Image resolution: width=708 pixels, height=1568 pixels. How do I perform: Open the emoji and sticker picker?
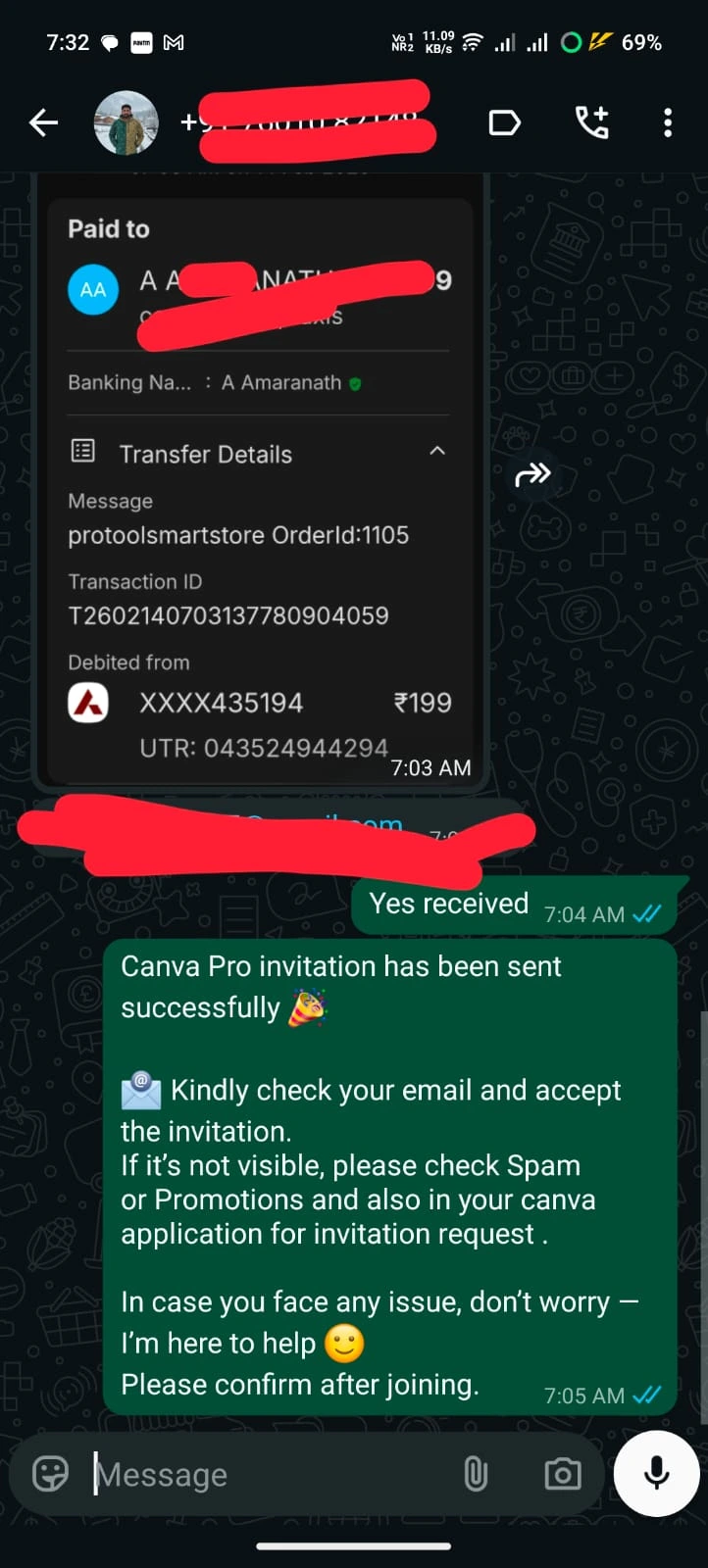pos(49,1474)
